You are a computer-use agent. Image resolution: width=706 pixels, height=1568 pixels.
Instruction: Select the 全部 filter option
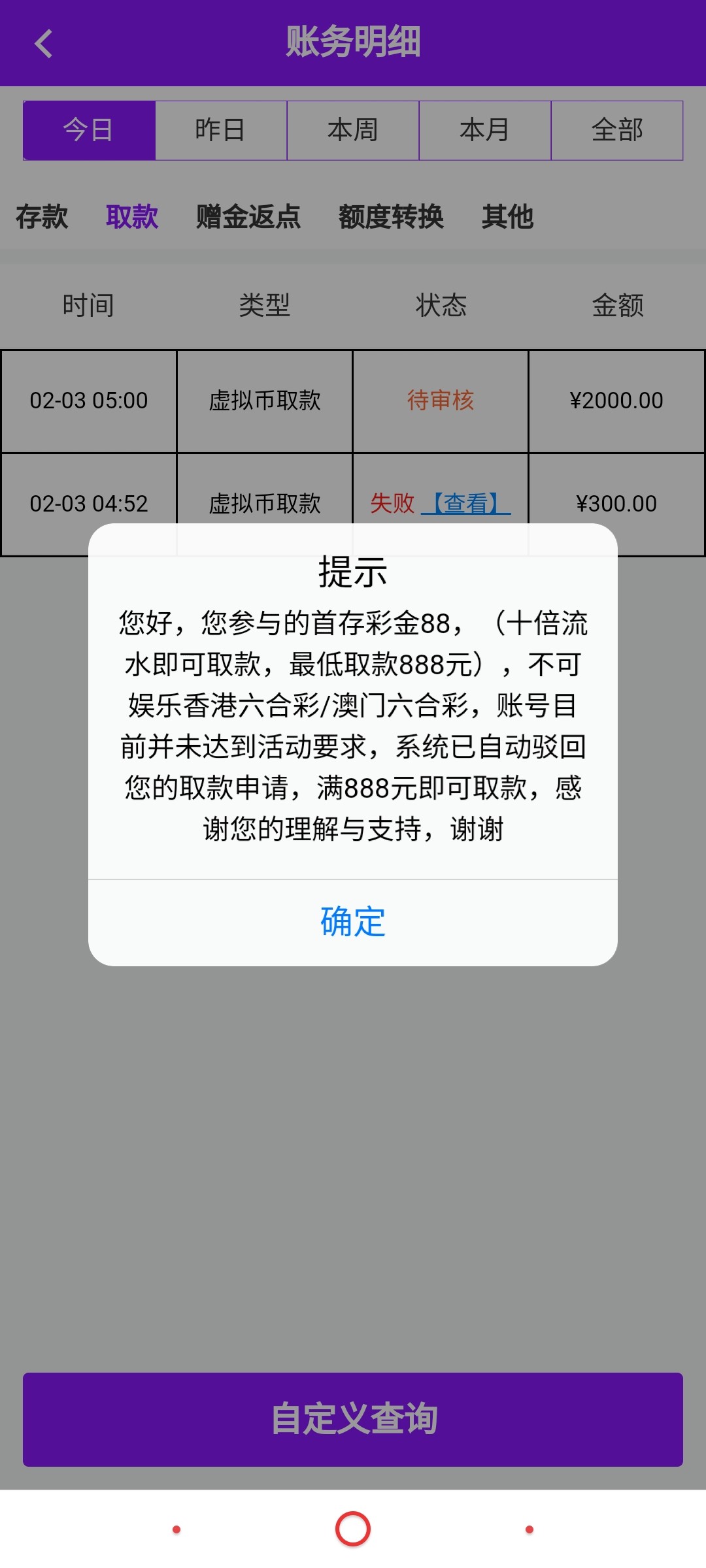point(617,130)
